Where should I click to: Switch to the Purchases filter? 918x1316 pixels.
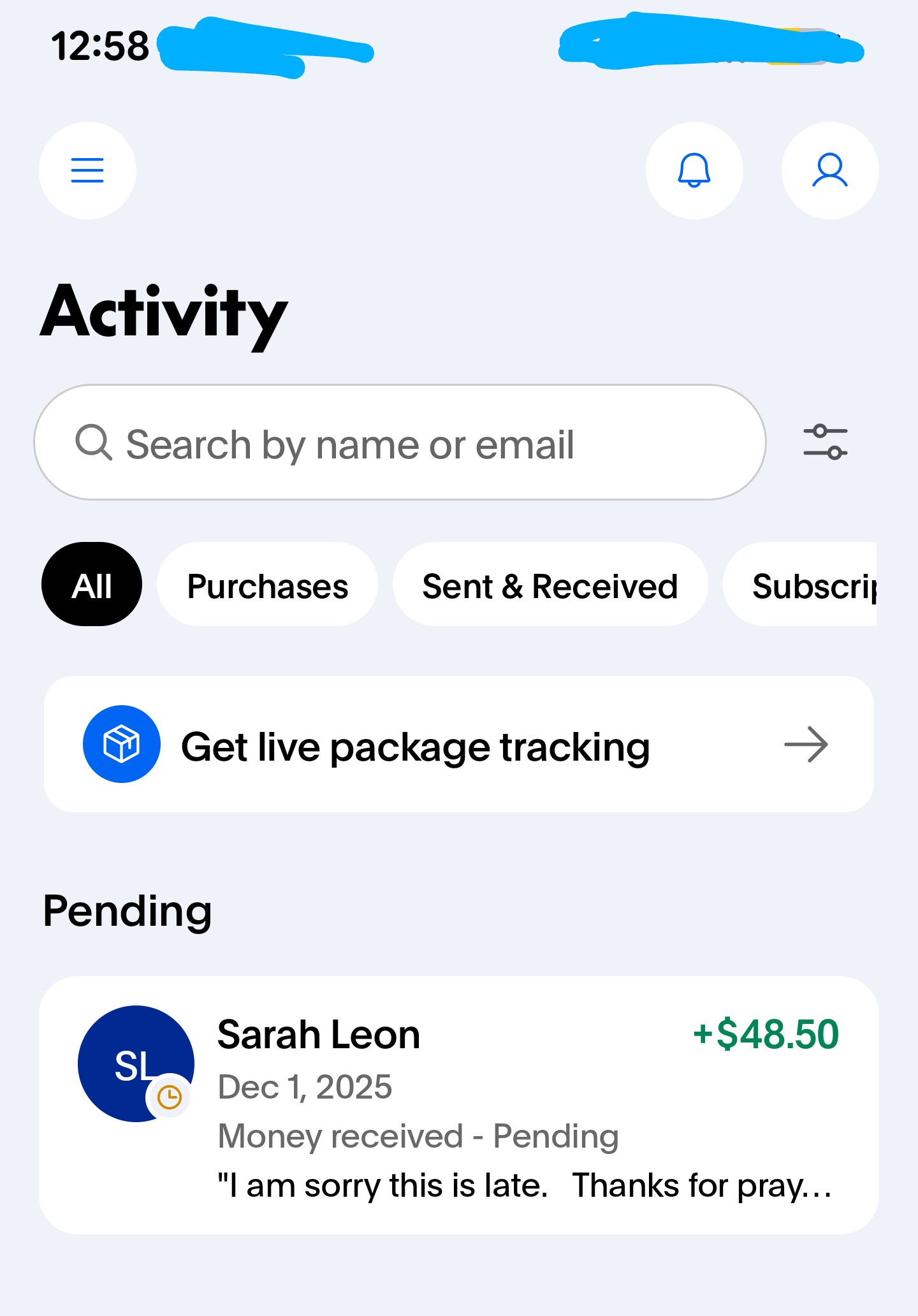coord(267,585)
